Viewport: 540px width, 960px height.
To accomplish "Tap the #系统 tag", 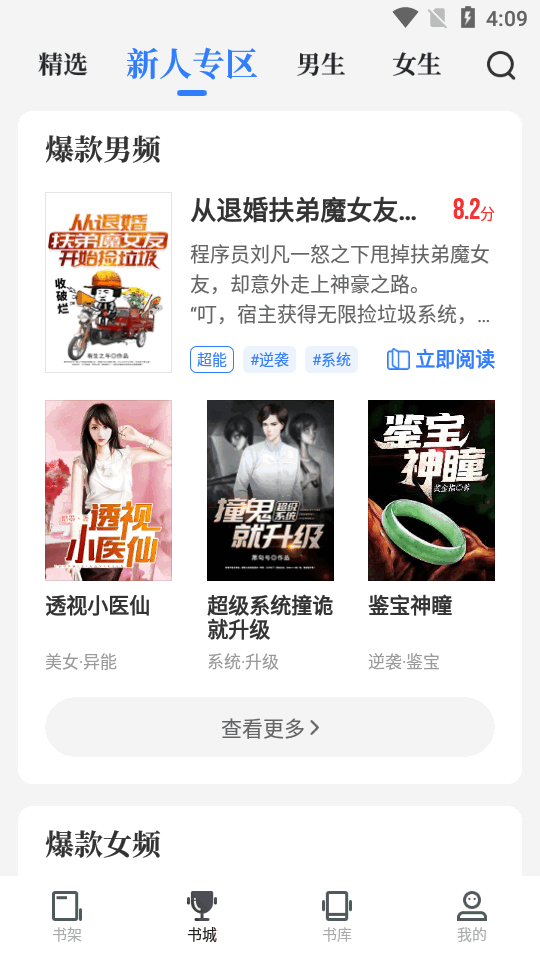I will click(331, 359).
